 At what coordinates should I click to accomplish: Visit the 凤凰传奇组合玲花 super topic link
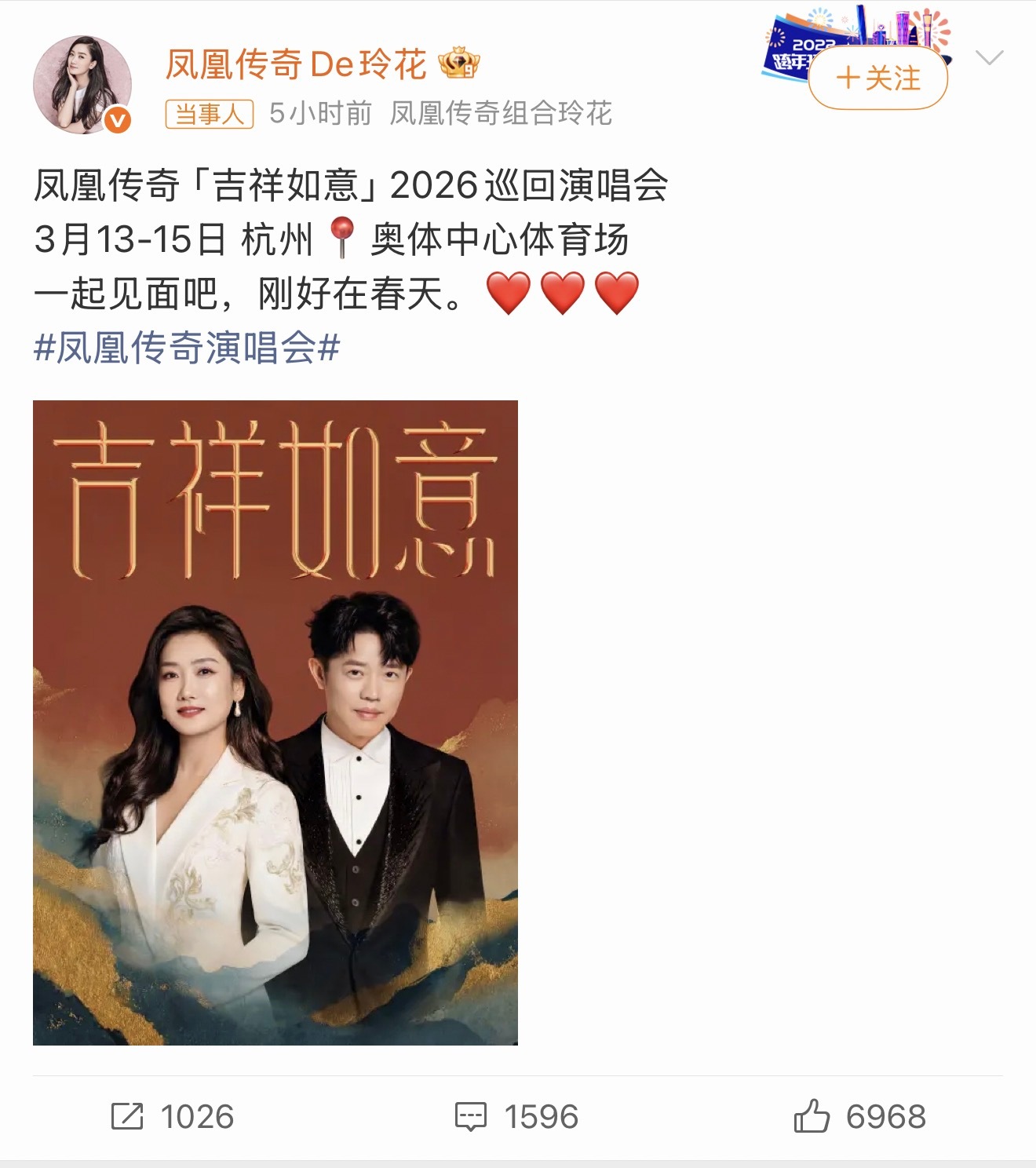(x=501, y=114)
